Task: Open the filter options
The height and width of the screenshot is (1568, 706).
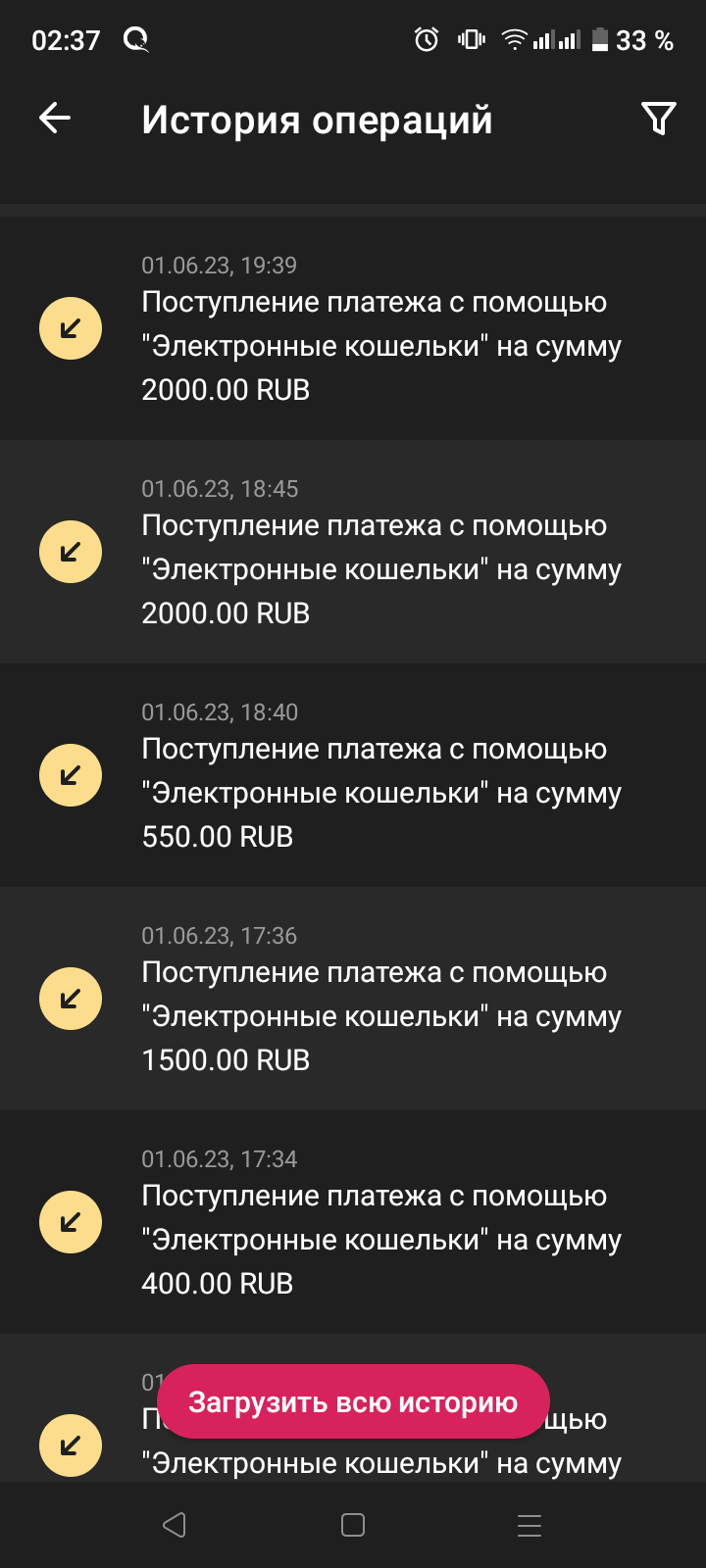Action: click(x=658, y=119)
